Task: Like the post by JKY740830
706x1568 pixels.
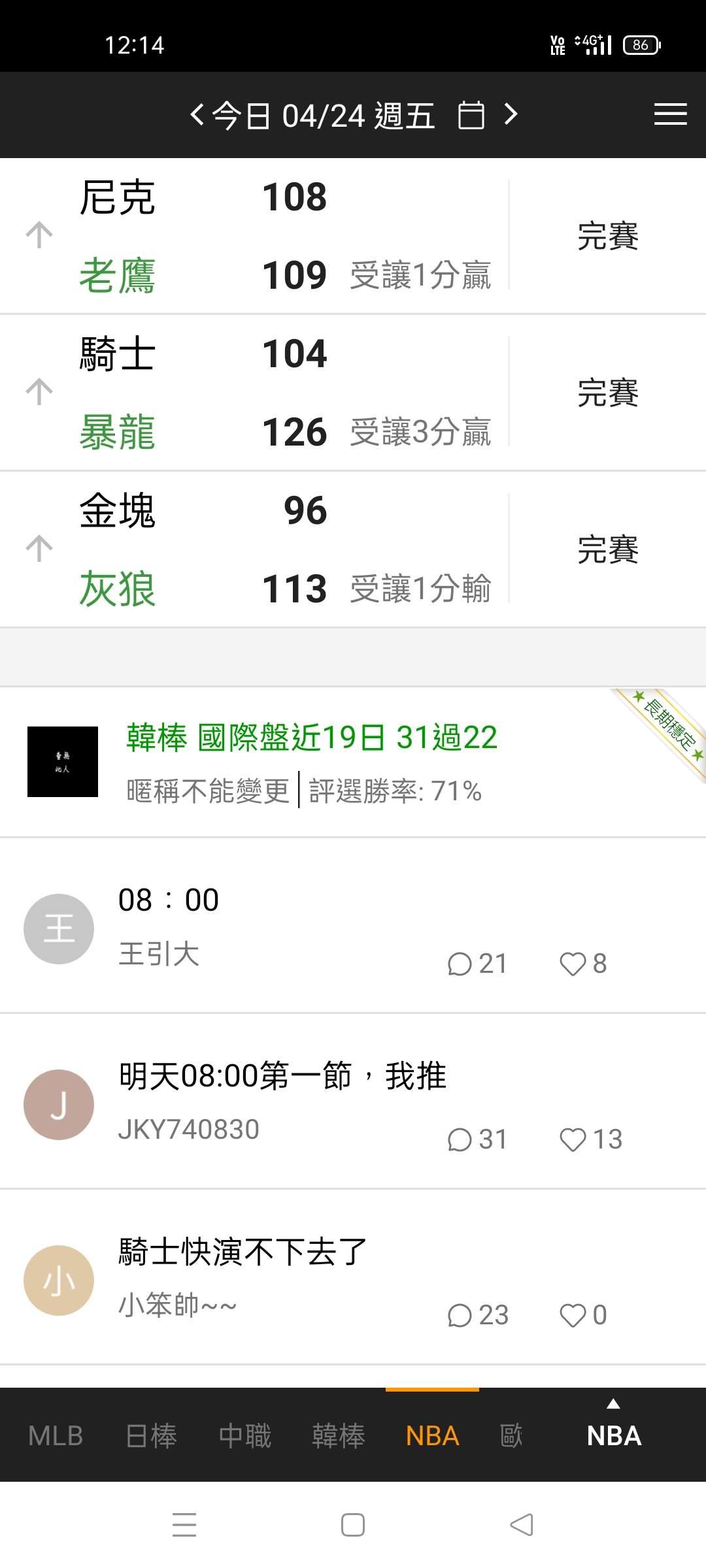Action: [x=573, y=1140]
